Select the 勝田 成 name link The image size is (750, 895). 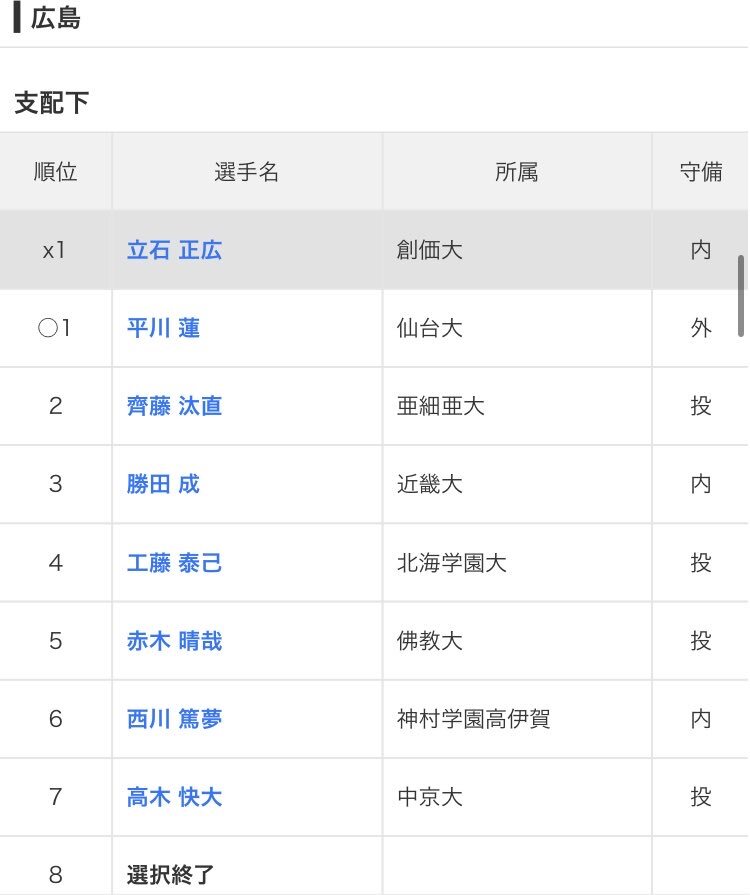(x=163, y=484)
